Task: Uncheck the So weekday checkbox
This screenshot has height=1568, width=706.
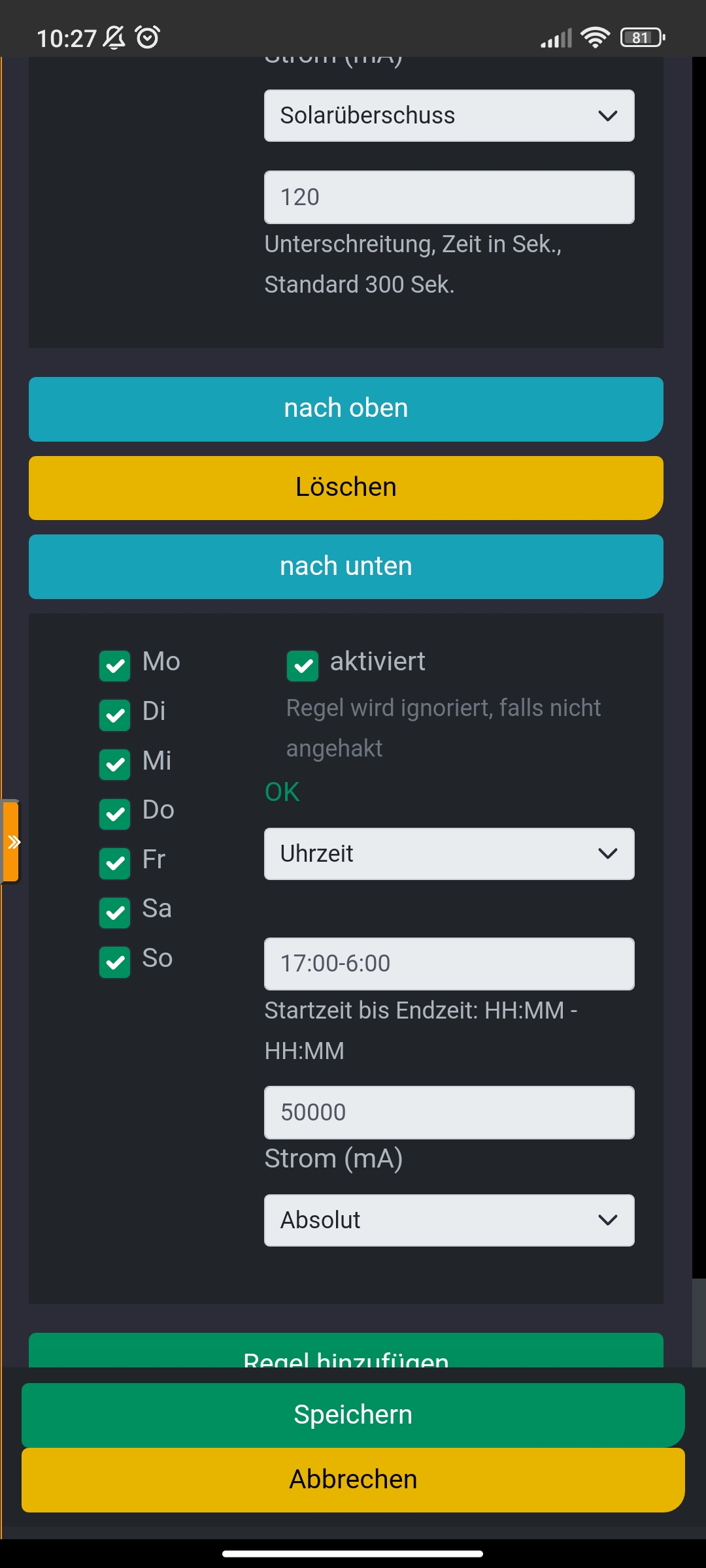Action: point(115,962)
